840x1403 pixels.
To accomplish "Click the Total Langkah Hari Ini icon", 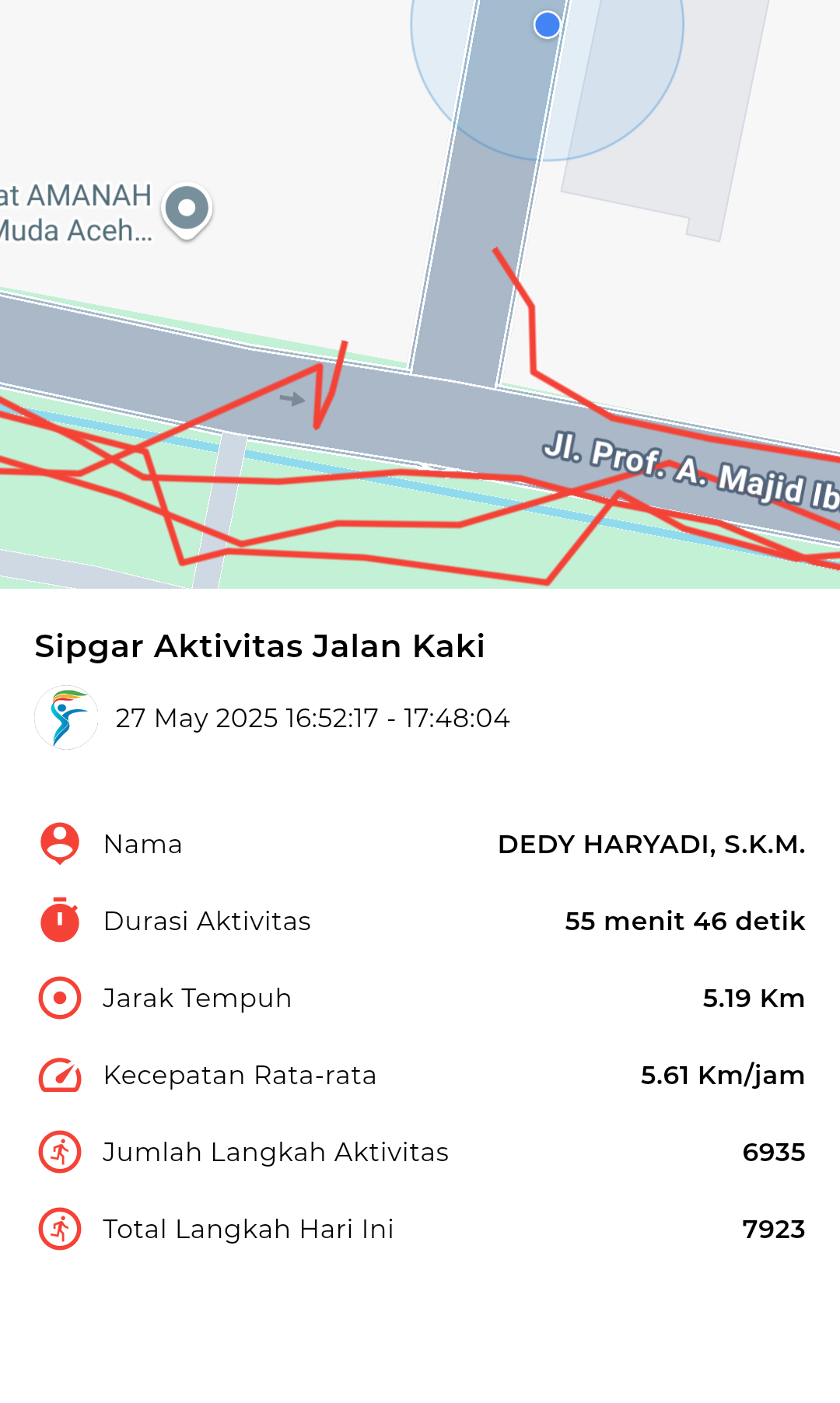I will [x=59, y=1230].
